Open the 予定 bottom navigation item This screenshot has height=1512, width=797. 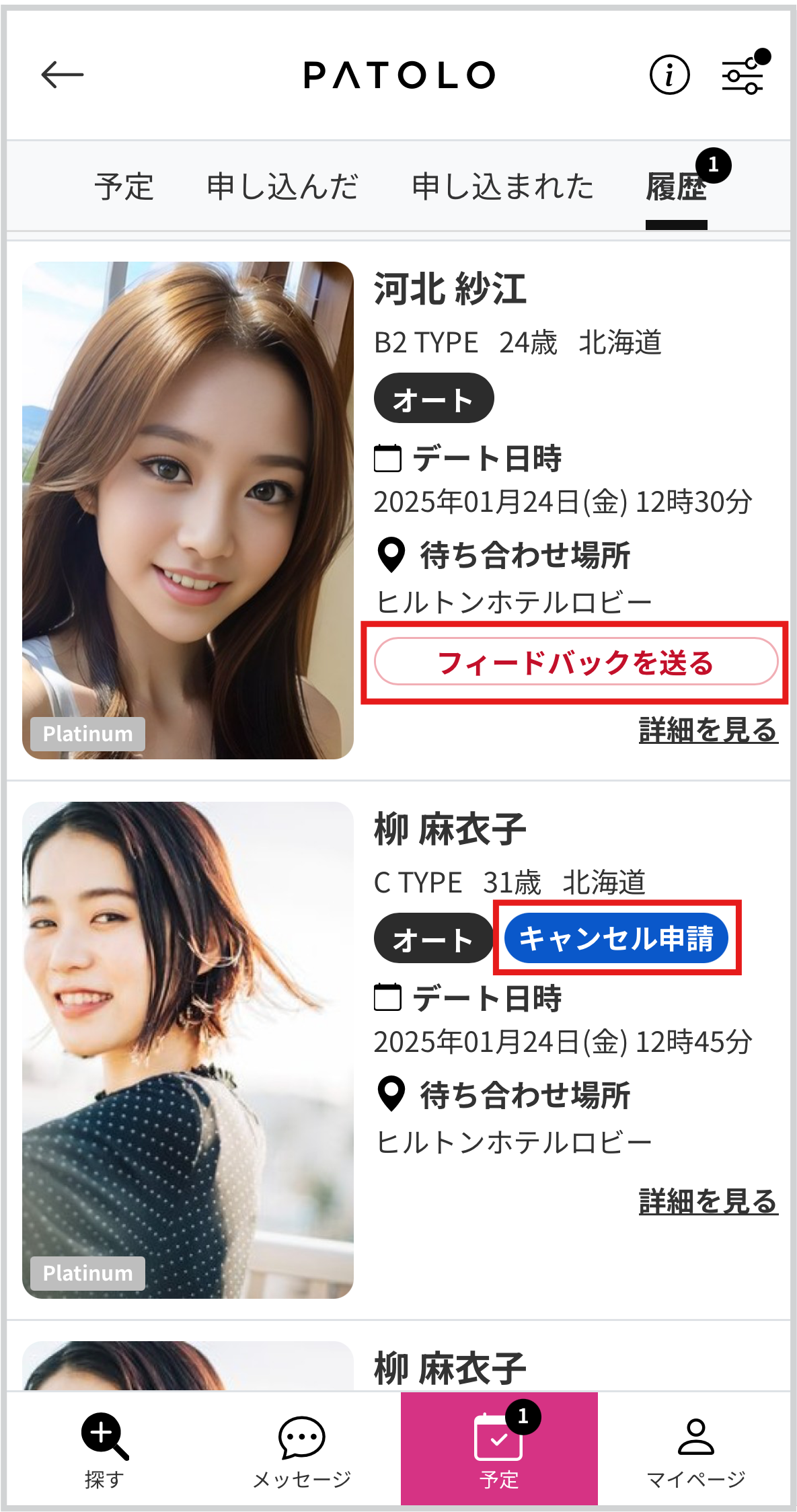(499, 1449)
